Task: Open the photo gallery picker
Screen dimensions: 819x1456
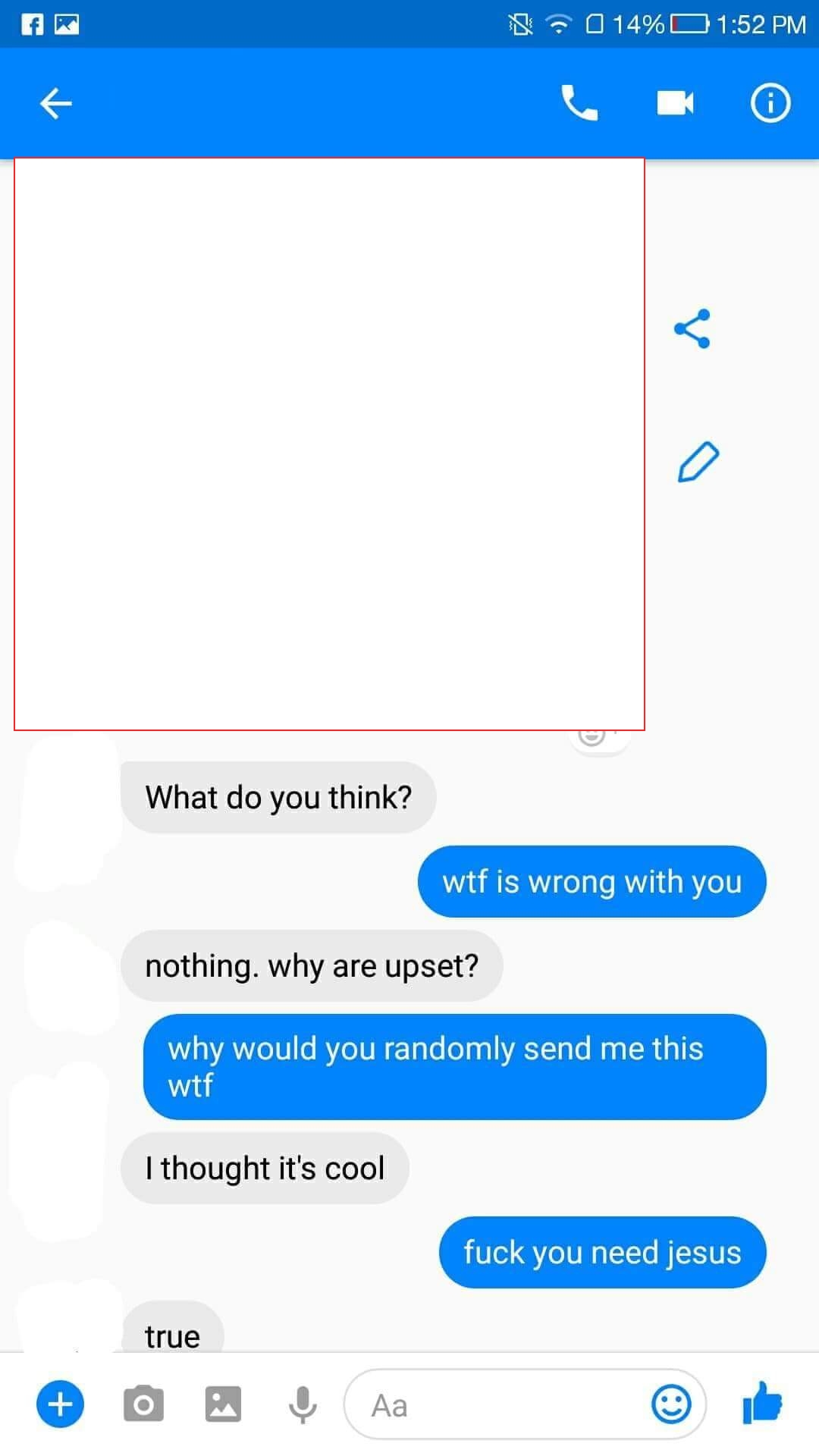Action: point(223,1404)
